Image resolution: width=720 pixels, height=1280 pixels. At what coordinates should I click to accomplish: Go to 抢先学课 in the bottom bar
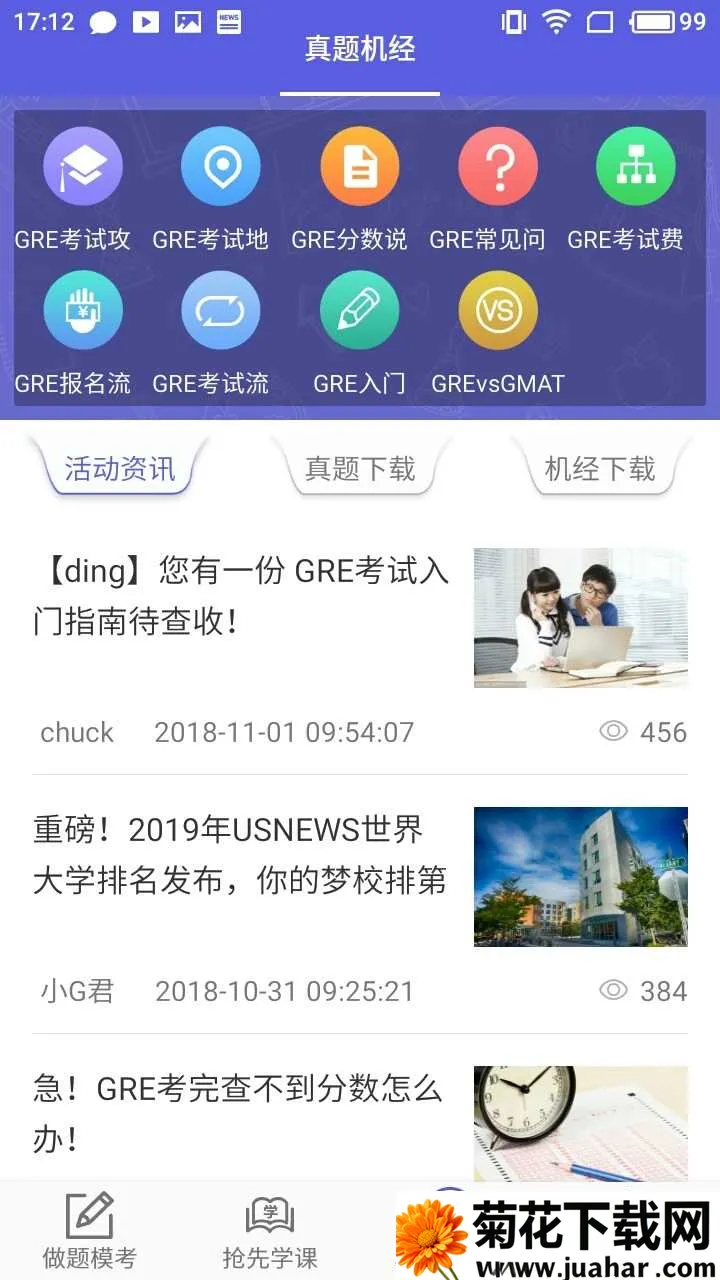tap(269, 1231)
